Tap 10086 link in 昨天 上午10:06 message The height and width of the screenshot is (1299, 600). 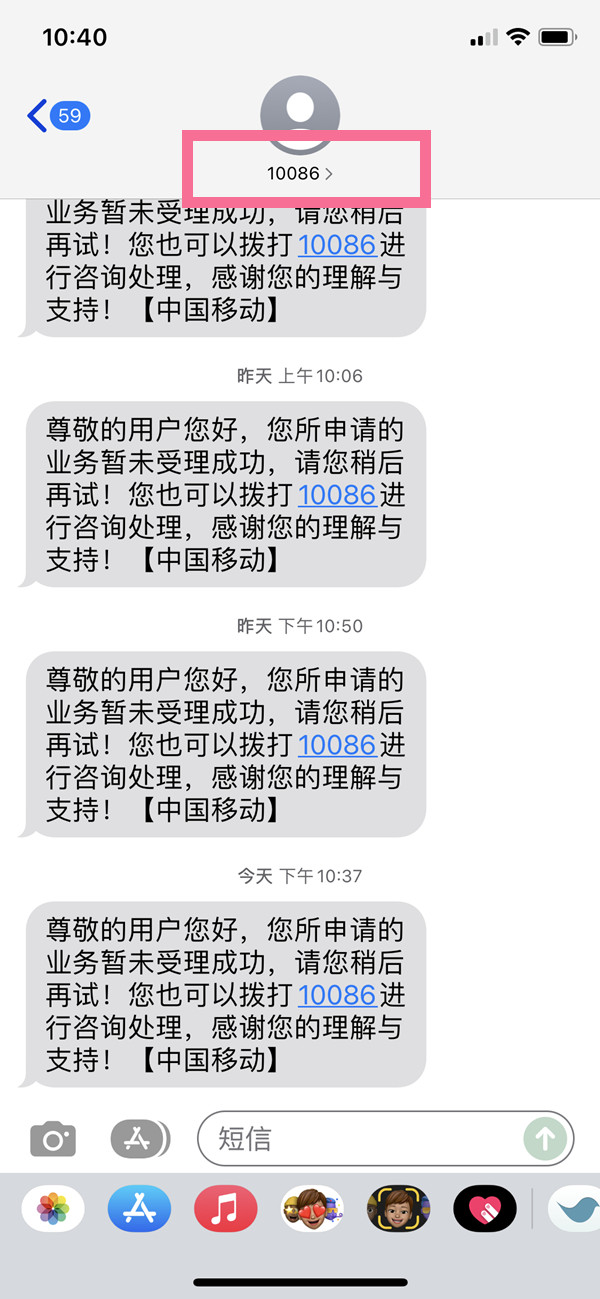(337, 495)
